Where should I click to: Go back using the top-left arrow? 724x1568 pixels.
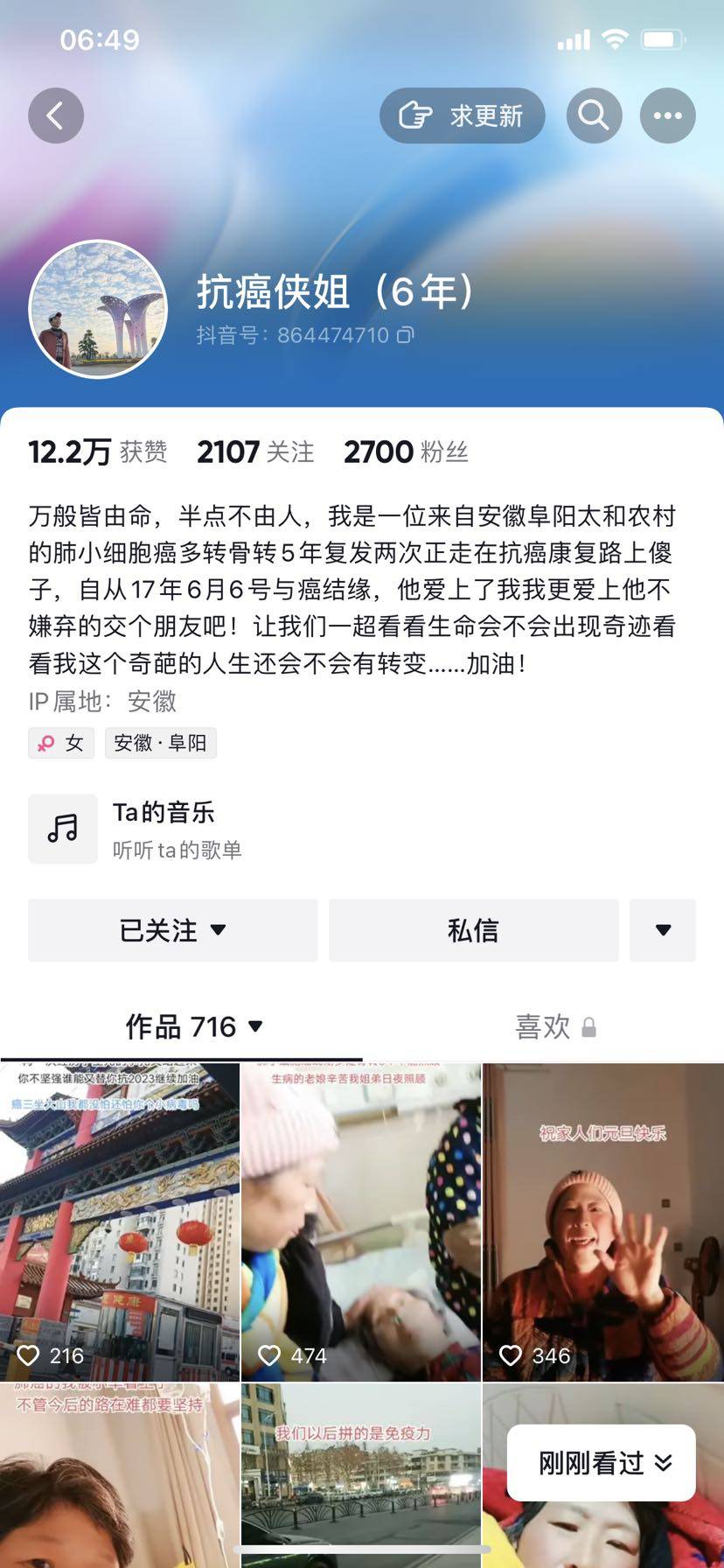pos(56,115)
